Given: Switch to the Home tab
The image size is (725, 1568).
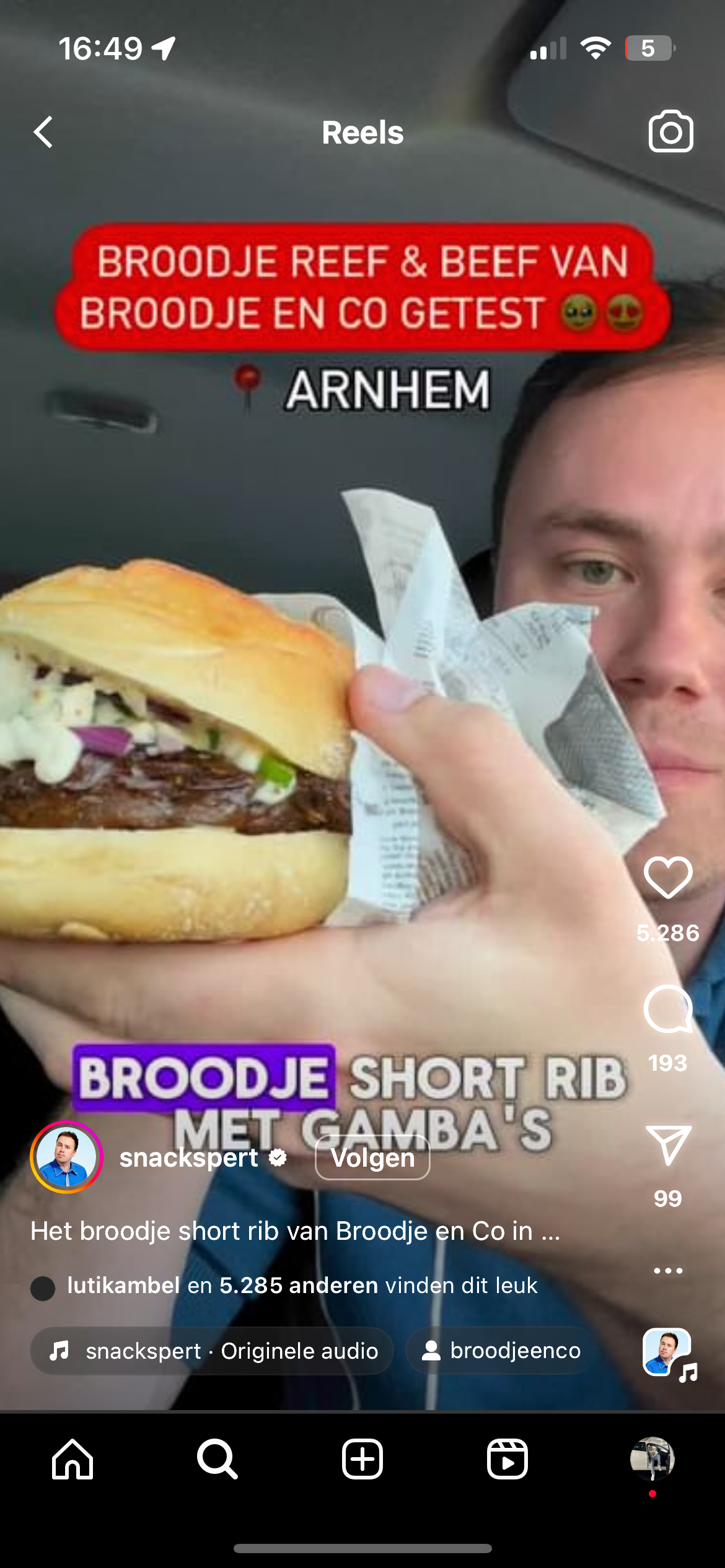Looking at the screenshot, I should pos(72,1459).
